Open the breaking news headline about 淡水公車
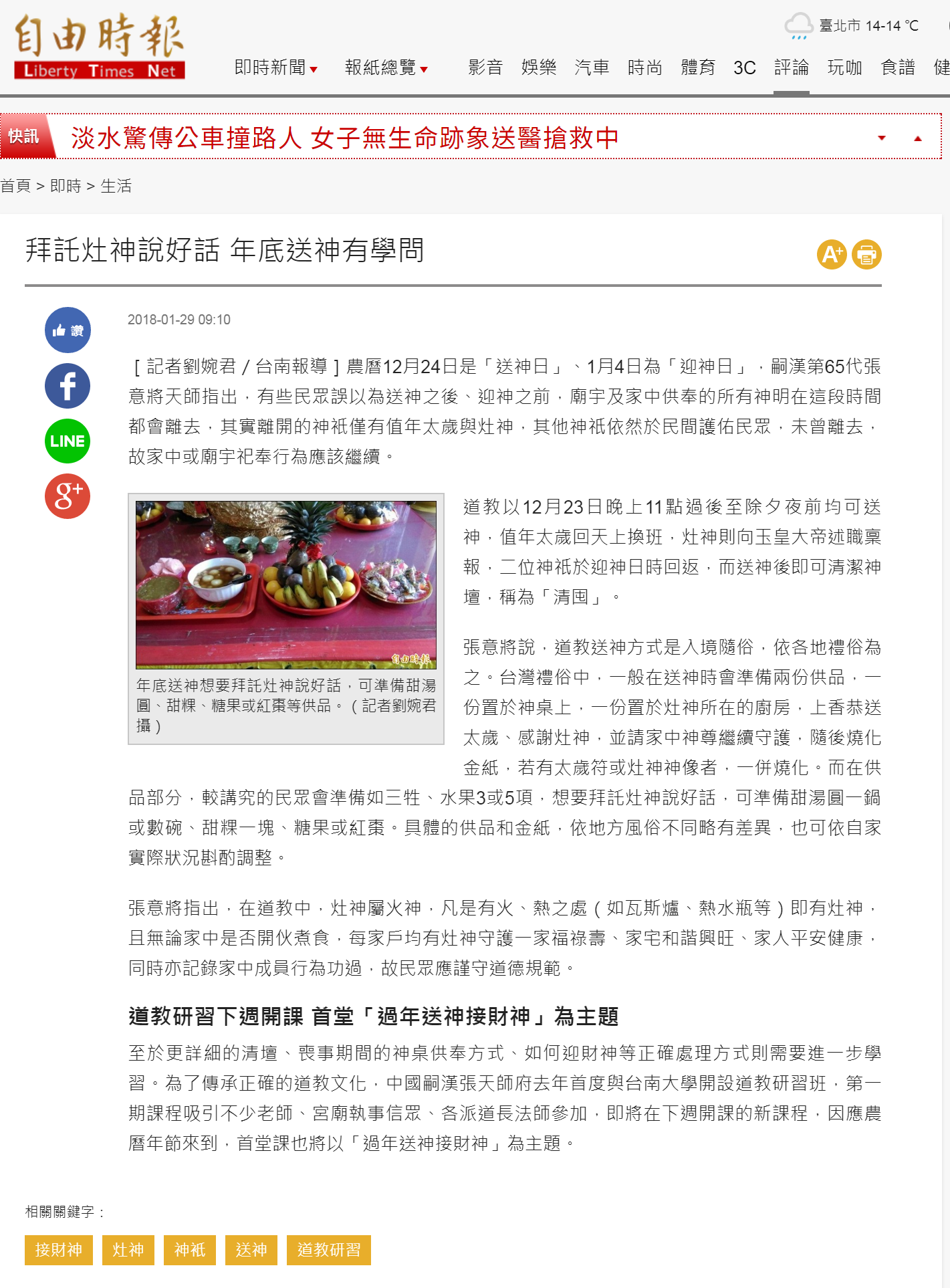The width and height of the screenshot is (950, 1288). pos(344,138)
